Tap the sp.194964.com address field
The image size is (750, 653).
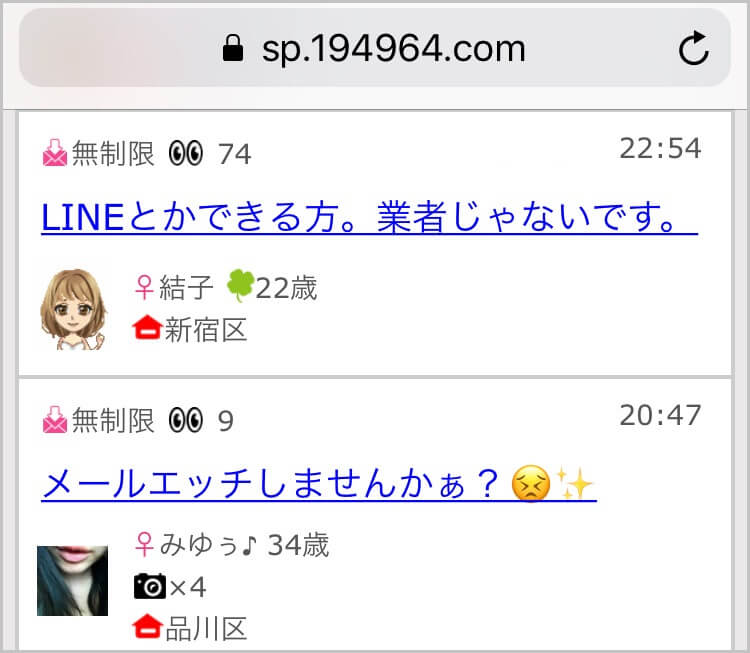[392, 49]
